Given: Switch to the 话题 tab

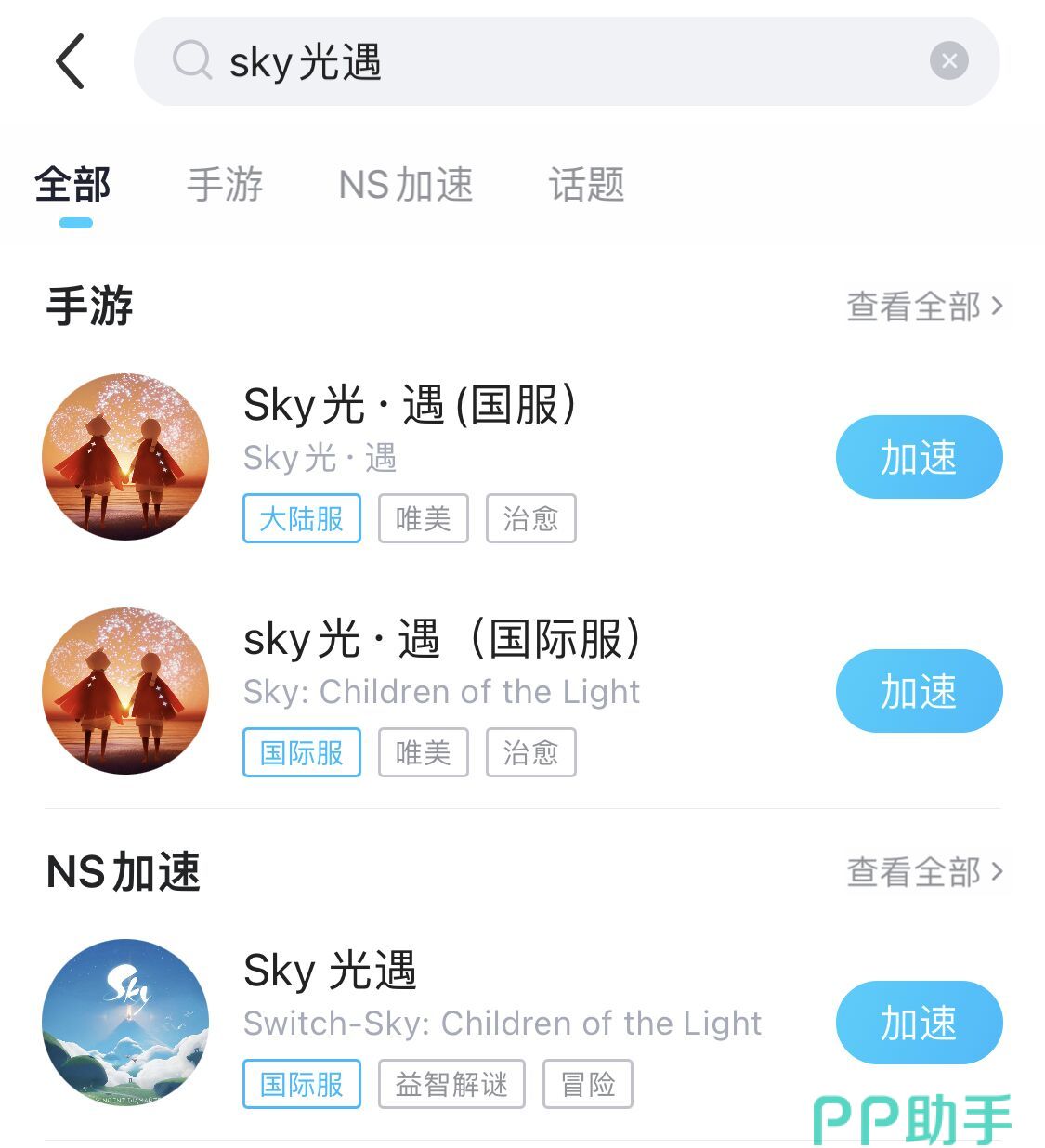Looking at the screenshot, I should click(586, 184).
